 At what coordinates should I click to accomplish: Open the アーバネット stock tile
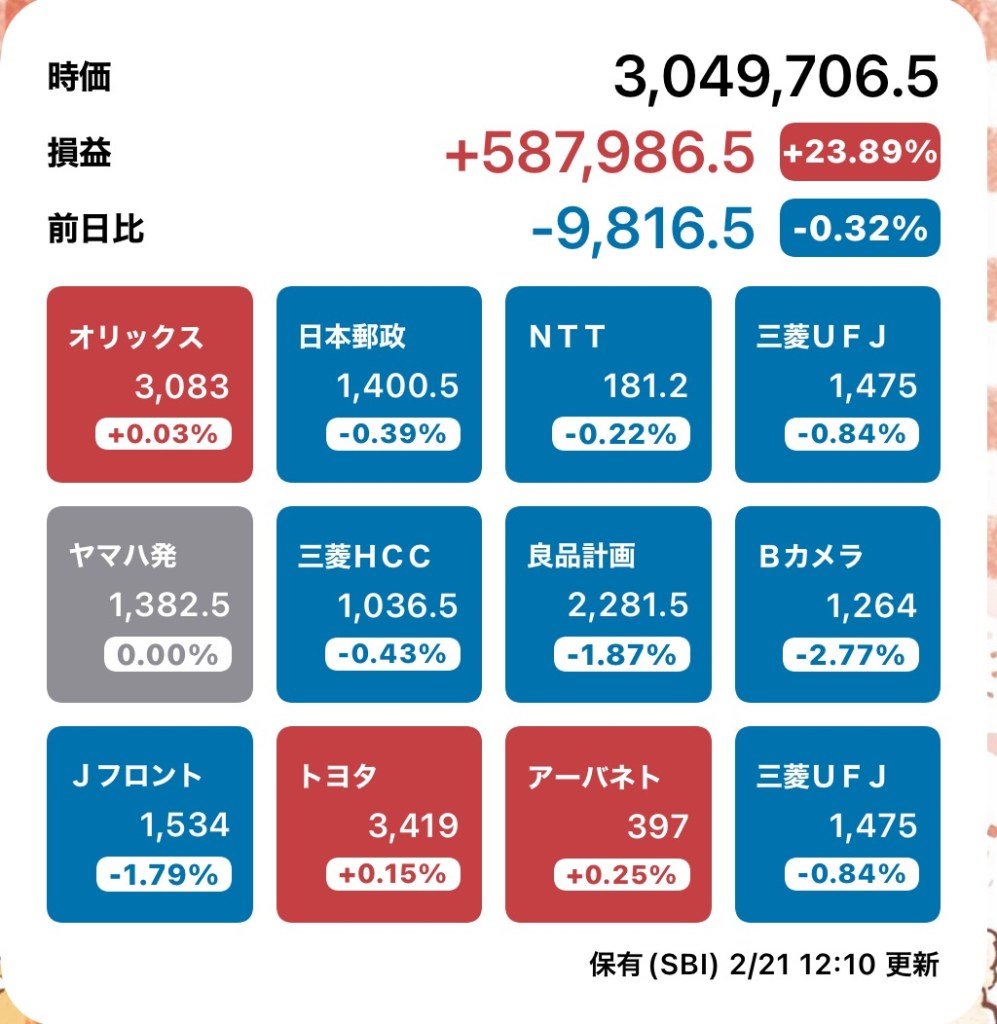point(608,824)
